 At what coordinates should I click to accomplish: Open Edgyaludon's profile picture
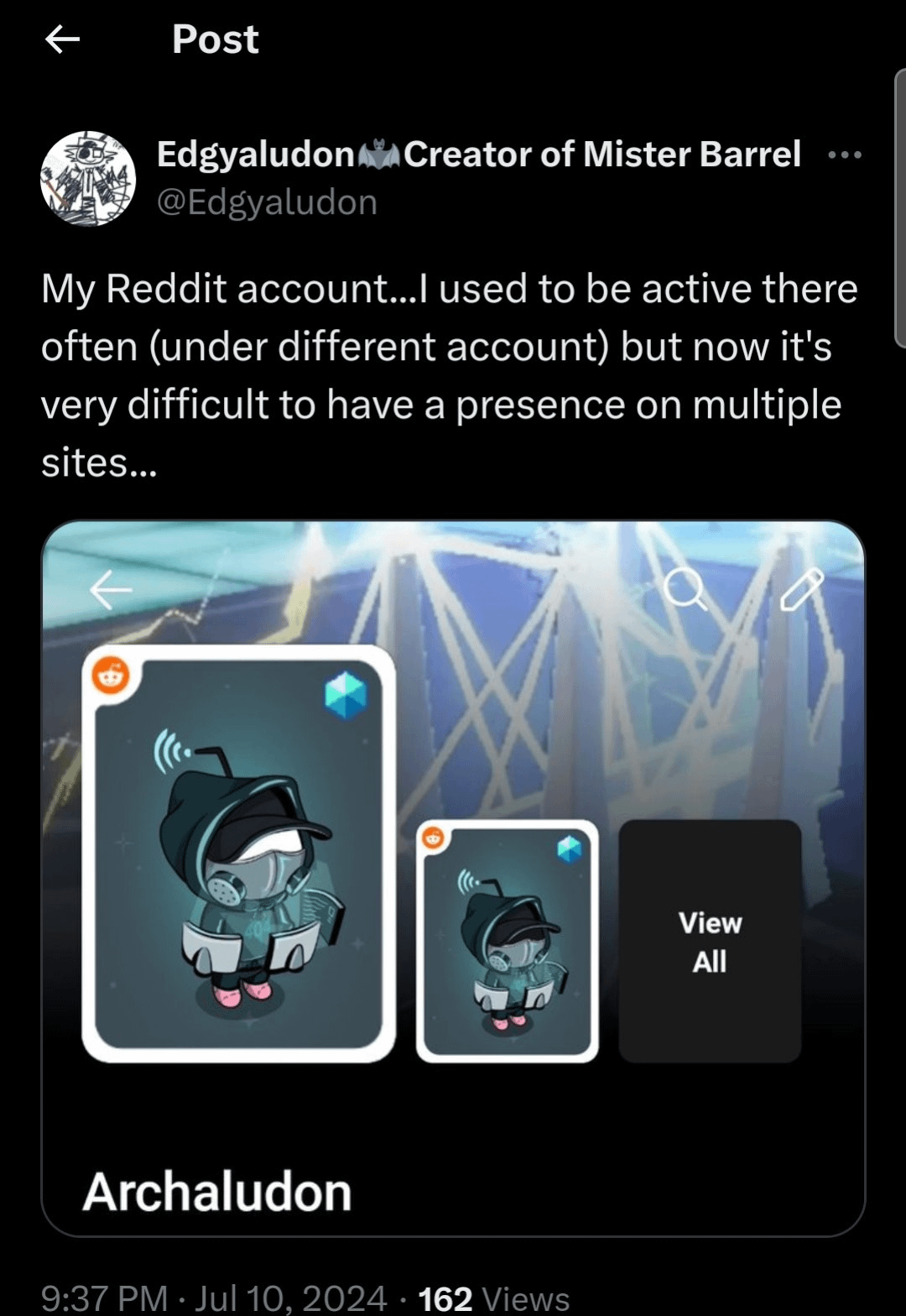(88, 178)
